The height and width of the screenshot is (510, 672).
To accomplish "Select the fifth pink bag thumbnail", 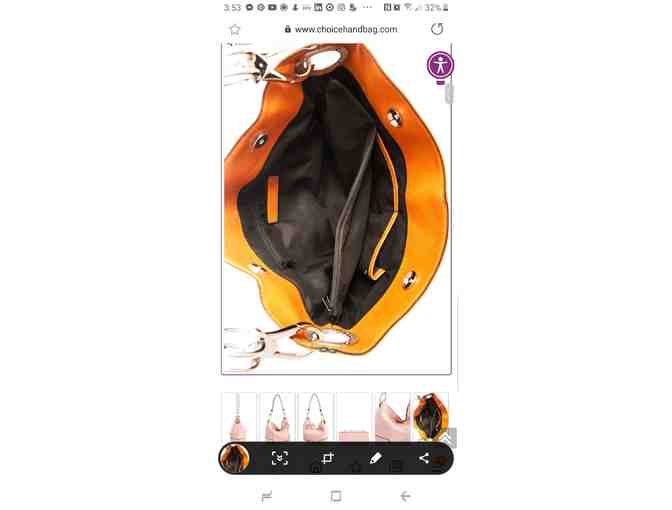I will 392,415.
